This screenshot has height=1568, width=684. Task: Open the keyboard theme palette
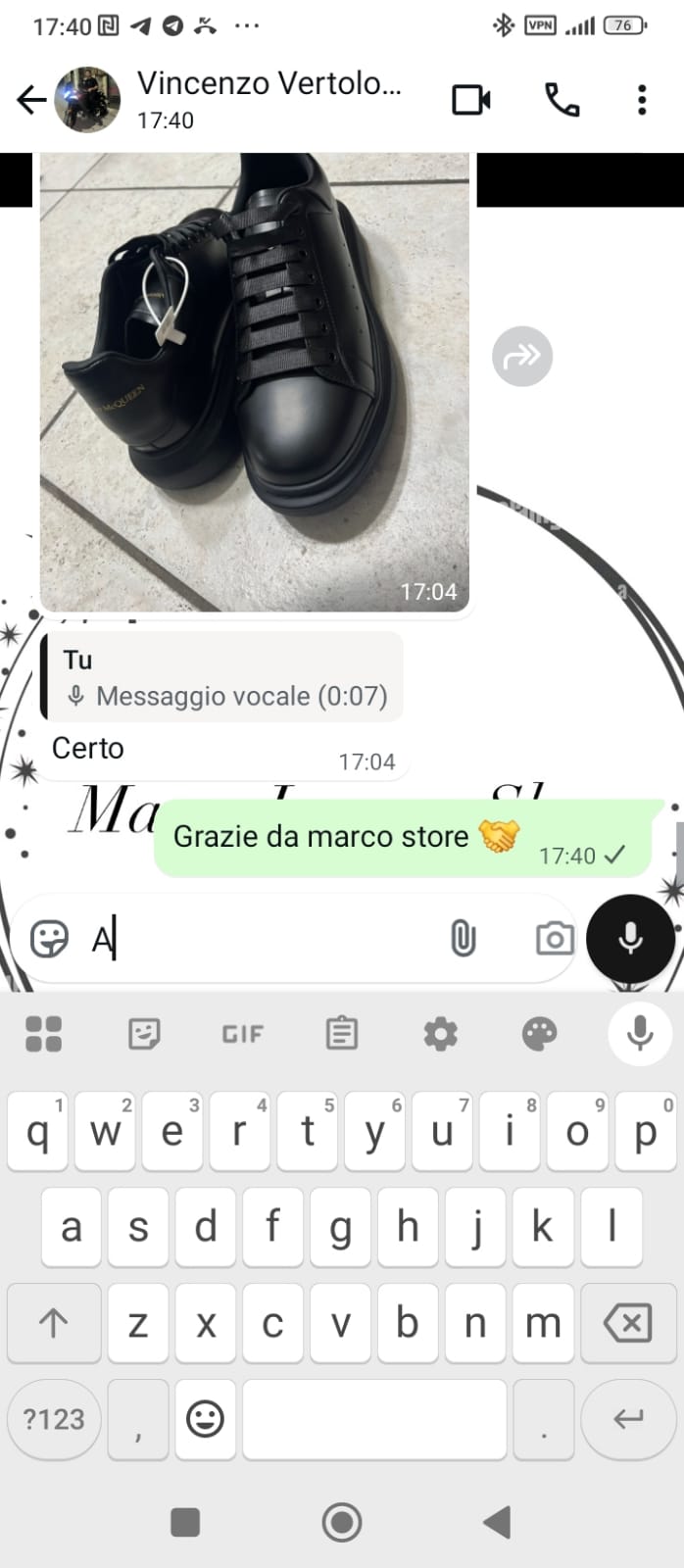[539, 1034]
